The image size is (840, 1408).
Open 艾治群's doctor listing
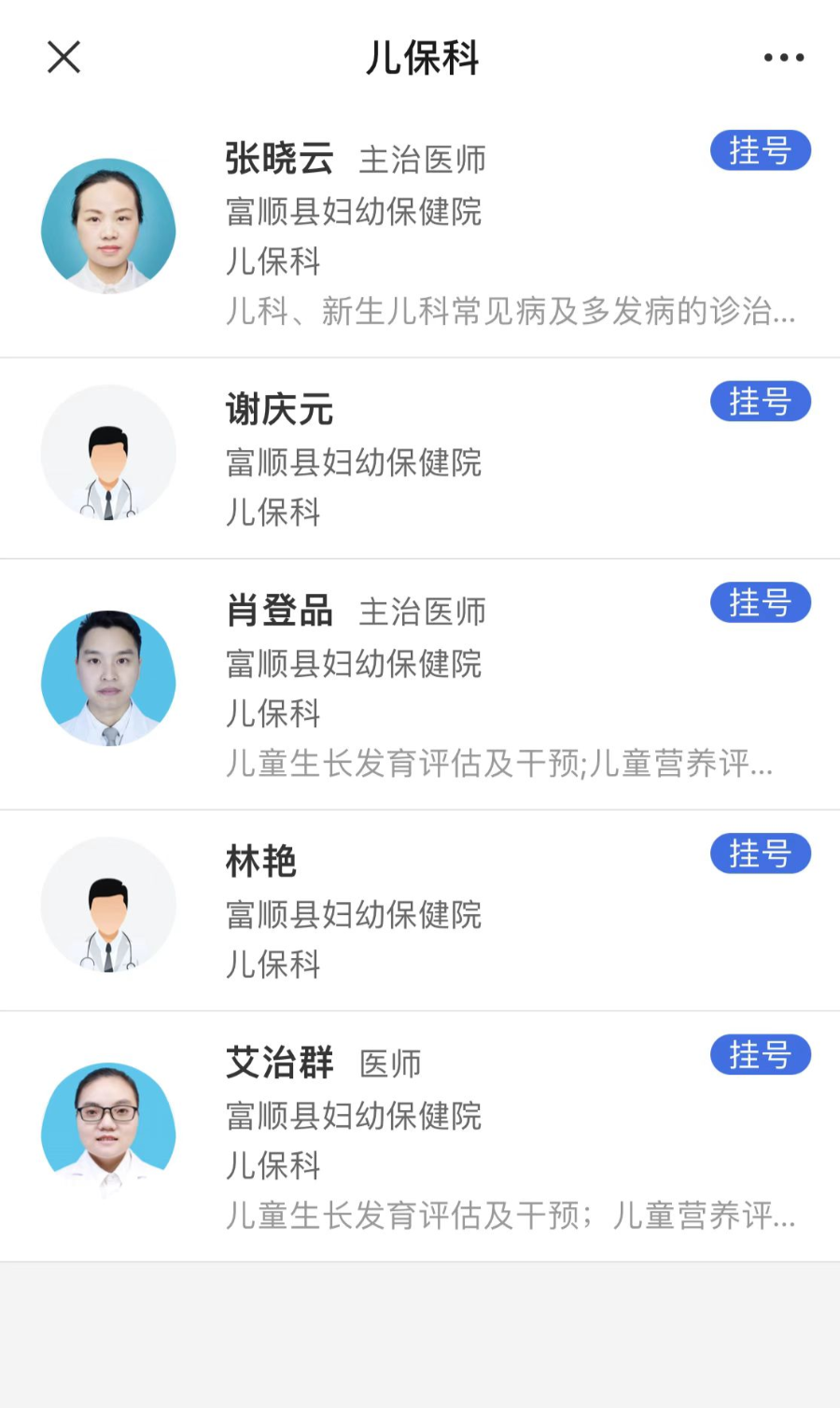[420, 1139]
